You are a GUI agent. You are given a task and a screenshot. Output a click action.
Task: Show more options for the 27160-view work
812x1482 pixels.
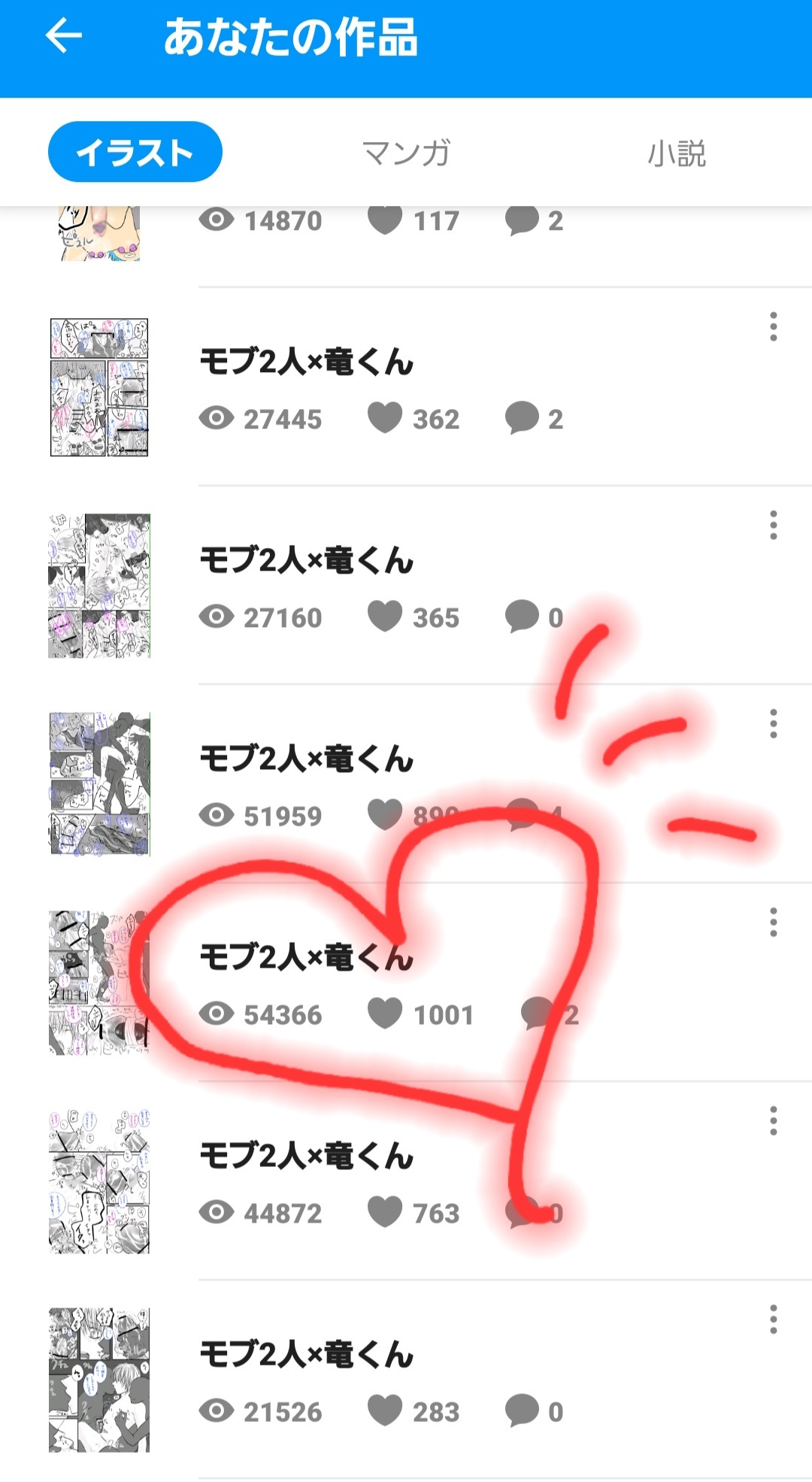pos(773,526)
